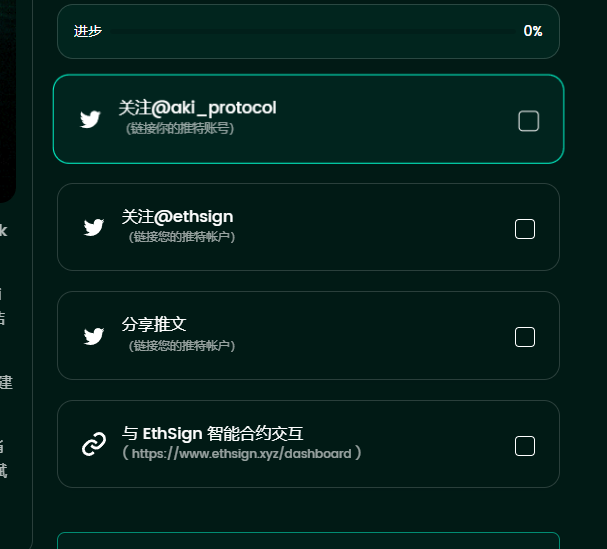The width and height of the screenshot is (607, 549).
Task: Check the EthSign 智能合约交互 checkbox
Action: (x=525, y=446)
